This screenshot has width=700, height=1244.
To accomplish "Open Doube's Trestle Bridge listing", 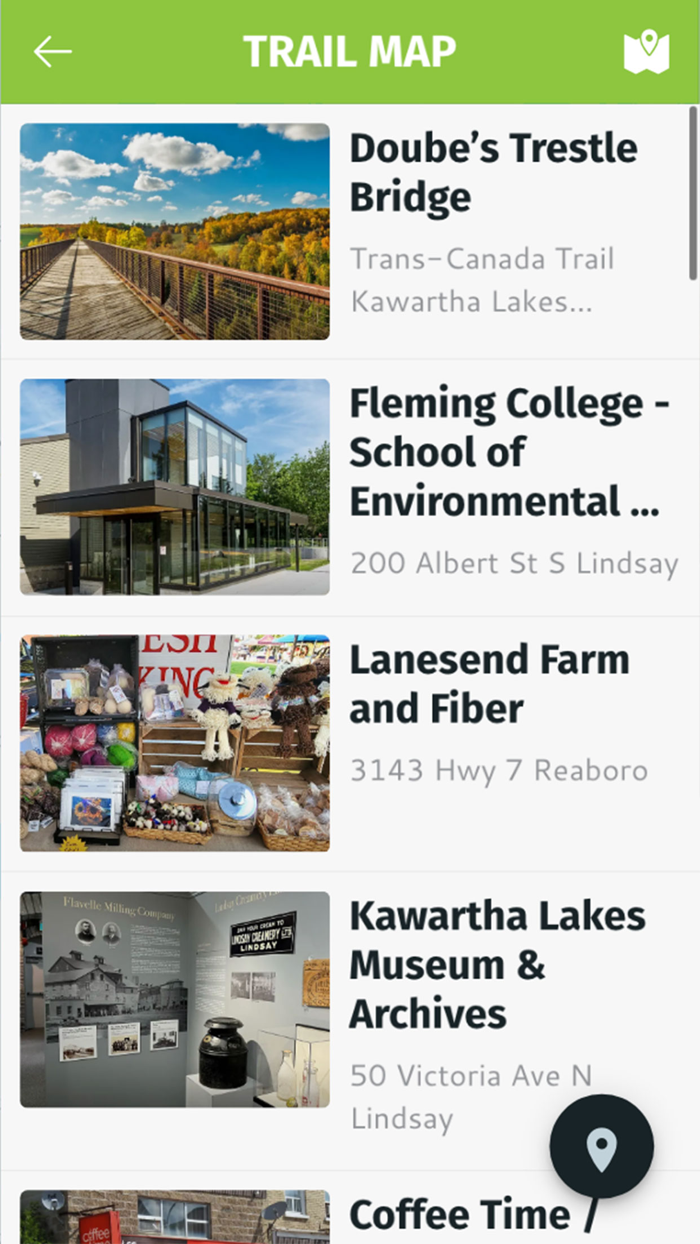I will click(x=493, y=173).
